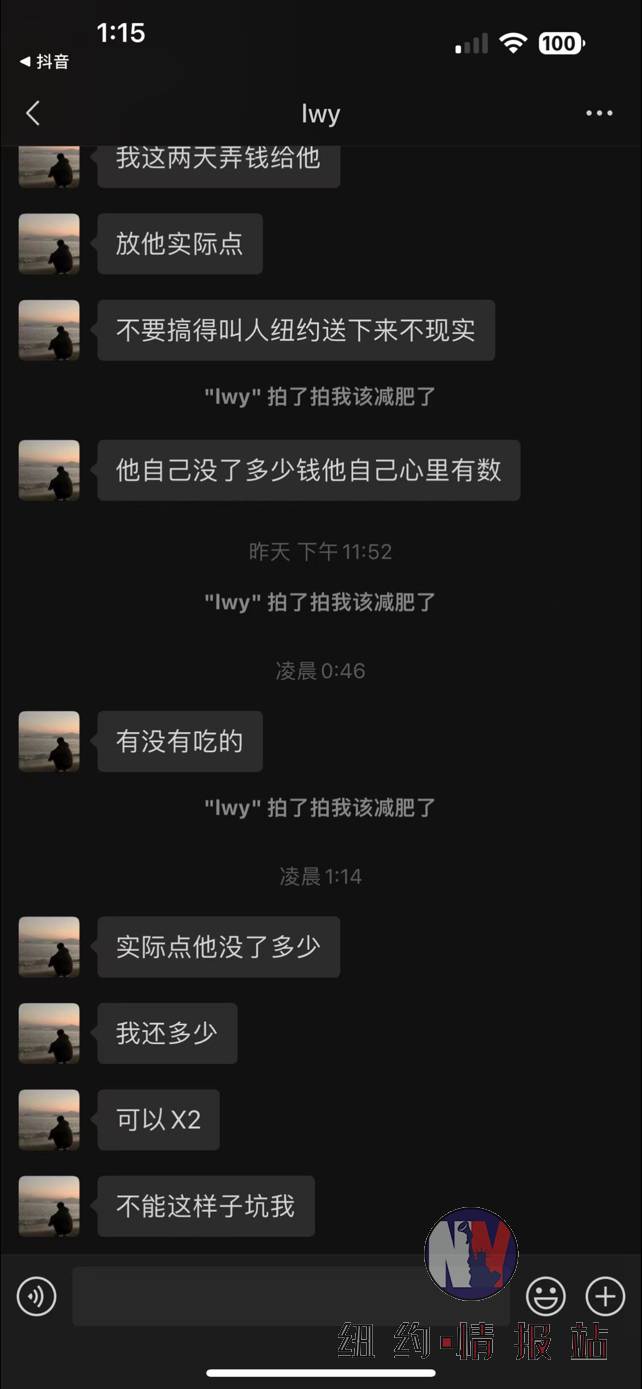Return to the 抖音 app via status bar
Screen dimensions: 642x1389
coord(45,62)
